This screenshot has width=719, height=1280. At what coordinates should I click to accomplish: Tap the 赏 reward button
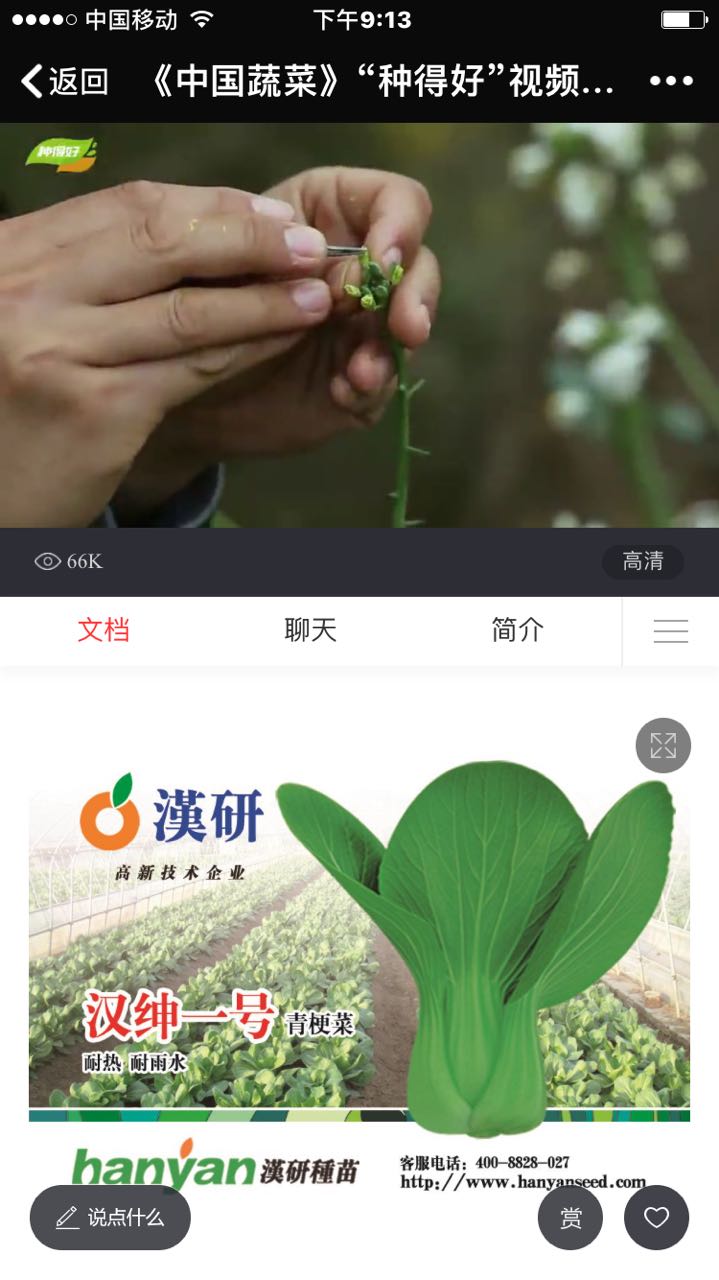[570, 1217]
